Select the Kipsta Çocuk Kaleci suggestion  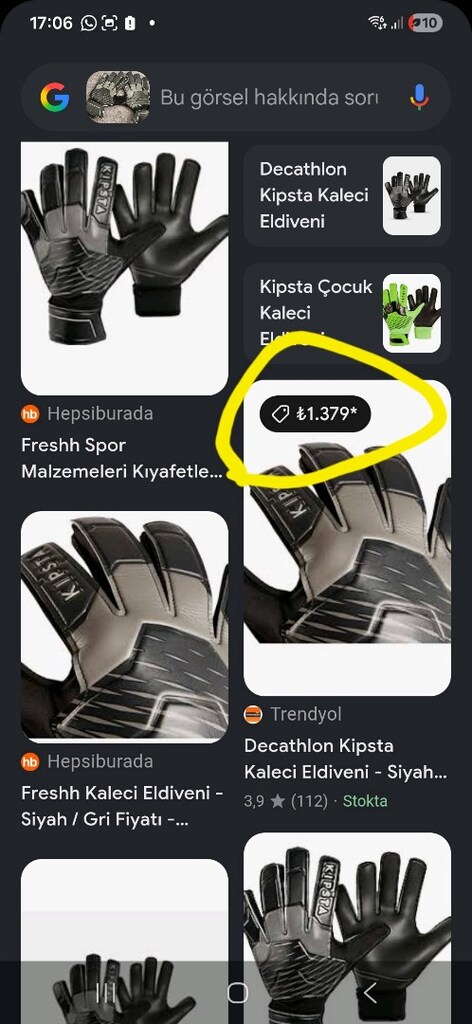pos(347,313)
